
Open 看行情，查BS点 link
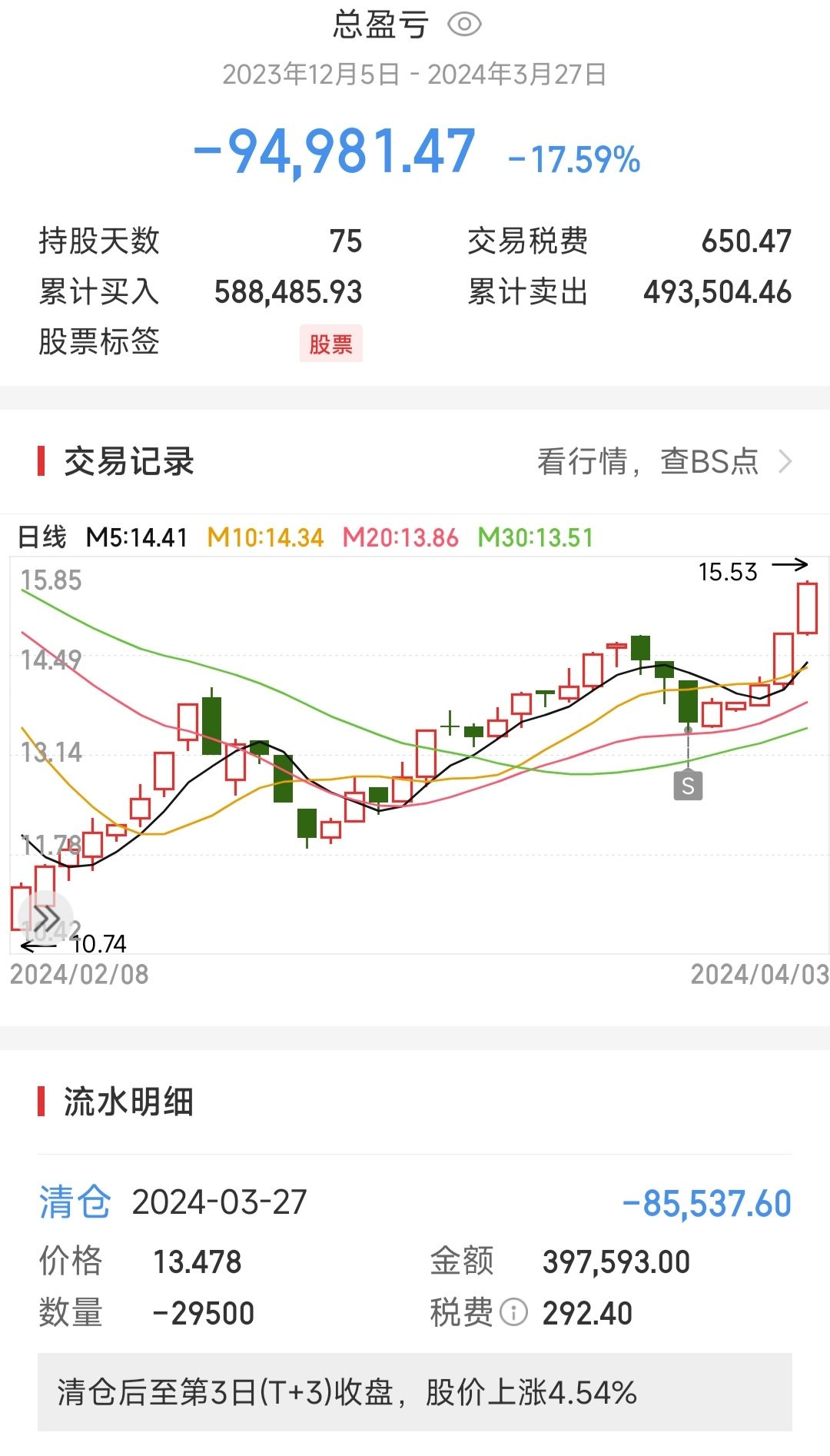[664, 462]
